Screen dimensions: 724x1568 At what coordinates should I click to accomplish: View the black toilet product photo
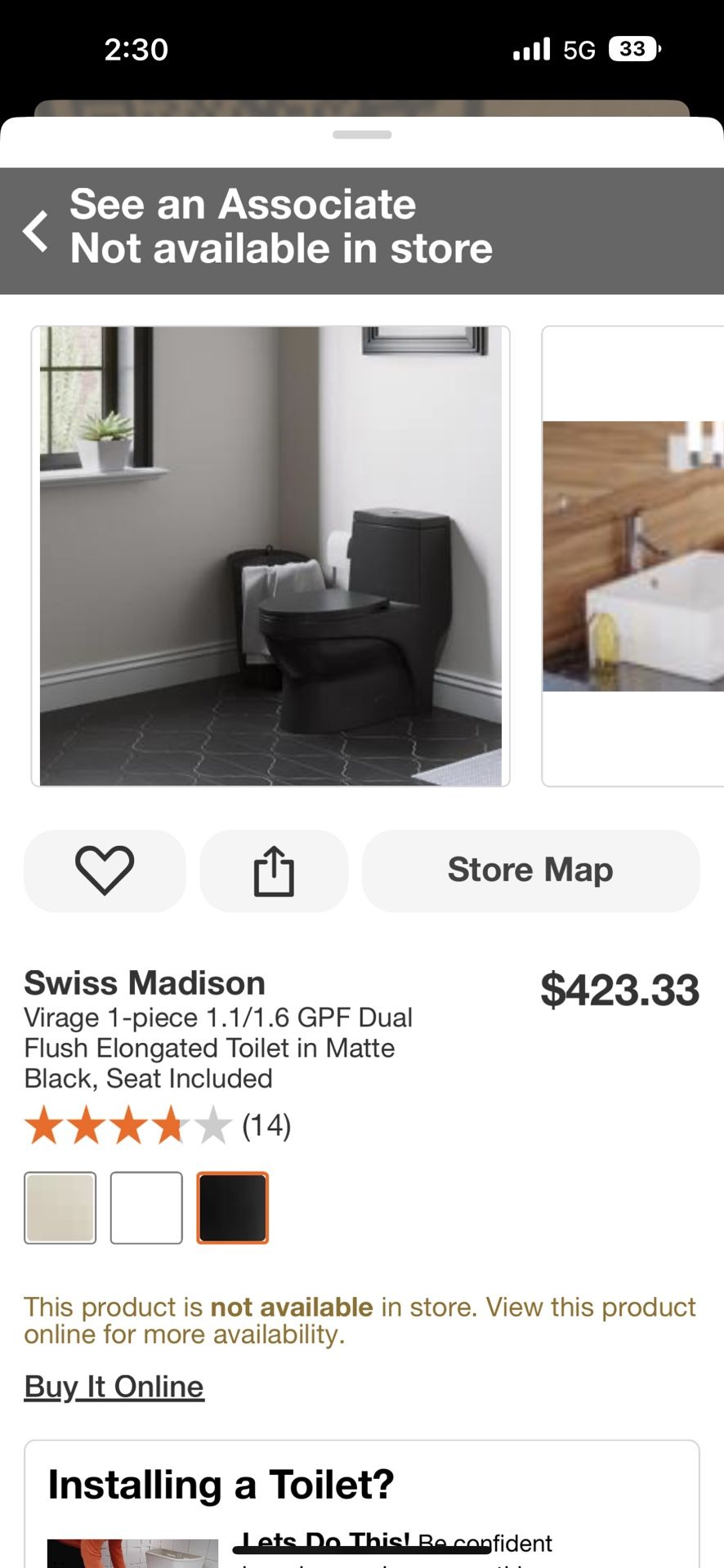[x=270, y=556]
